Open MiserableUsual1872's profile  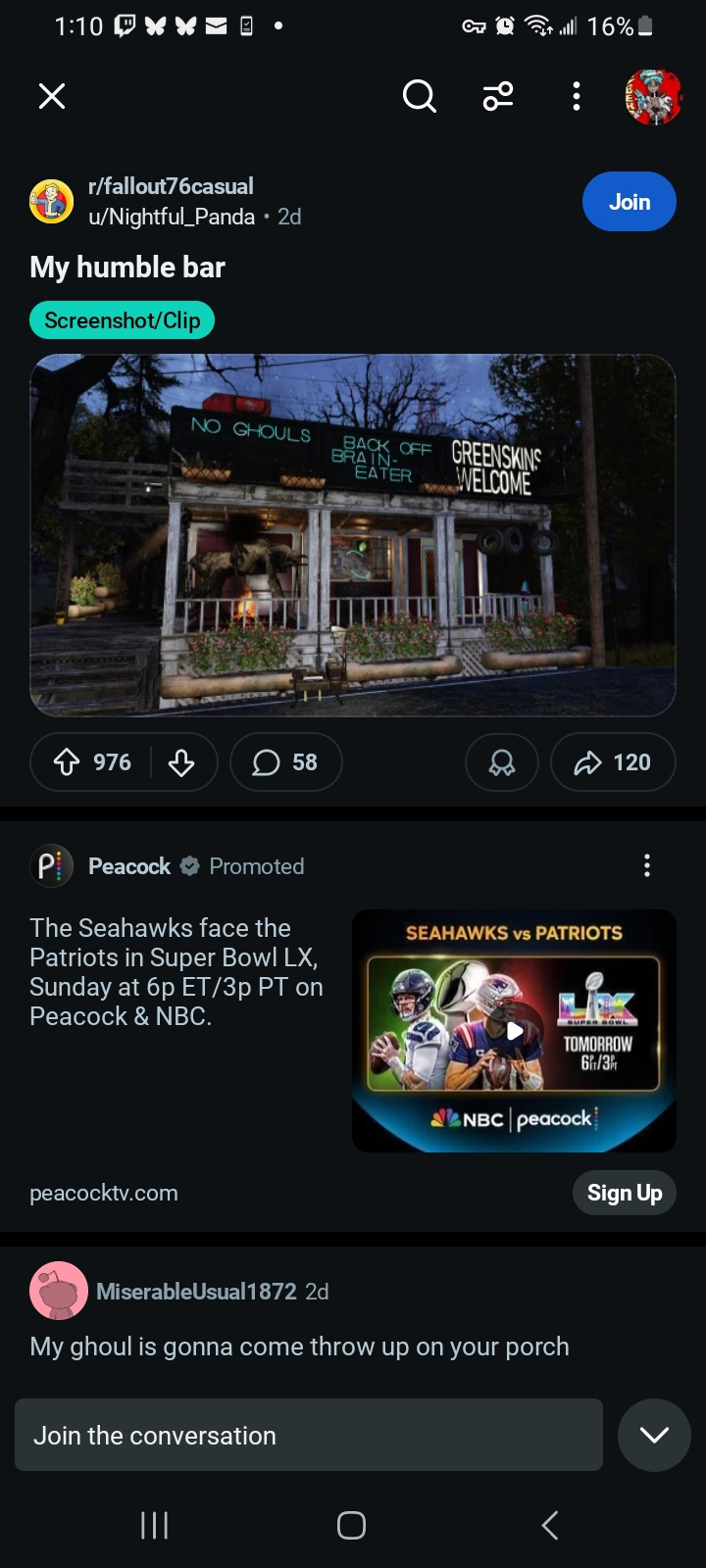pyautogui.click(x=196, y=1292)
